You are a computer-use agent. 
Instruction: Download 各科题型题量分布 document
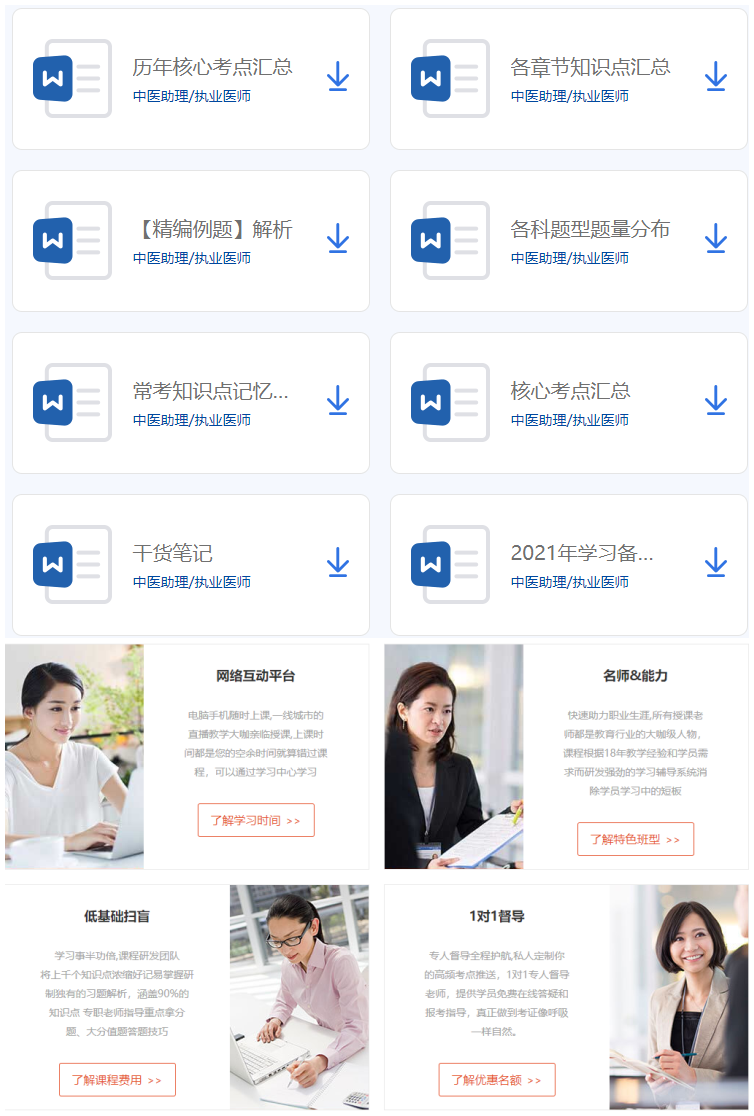(715, 239)
